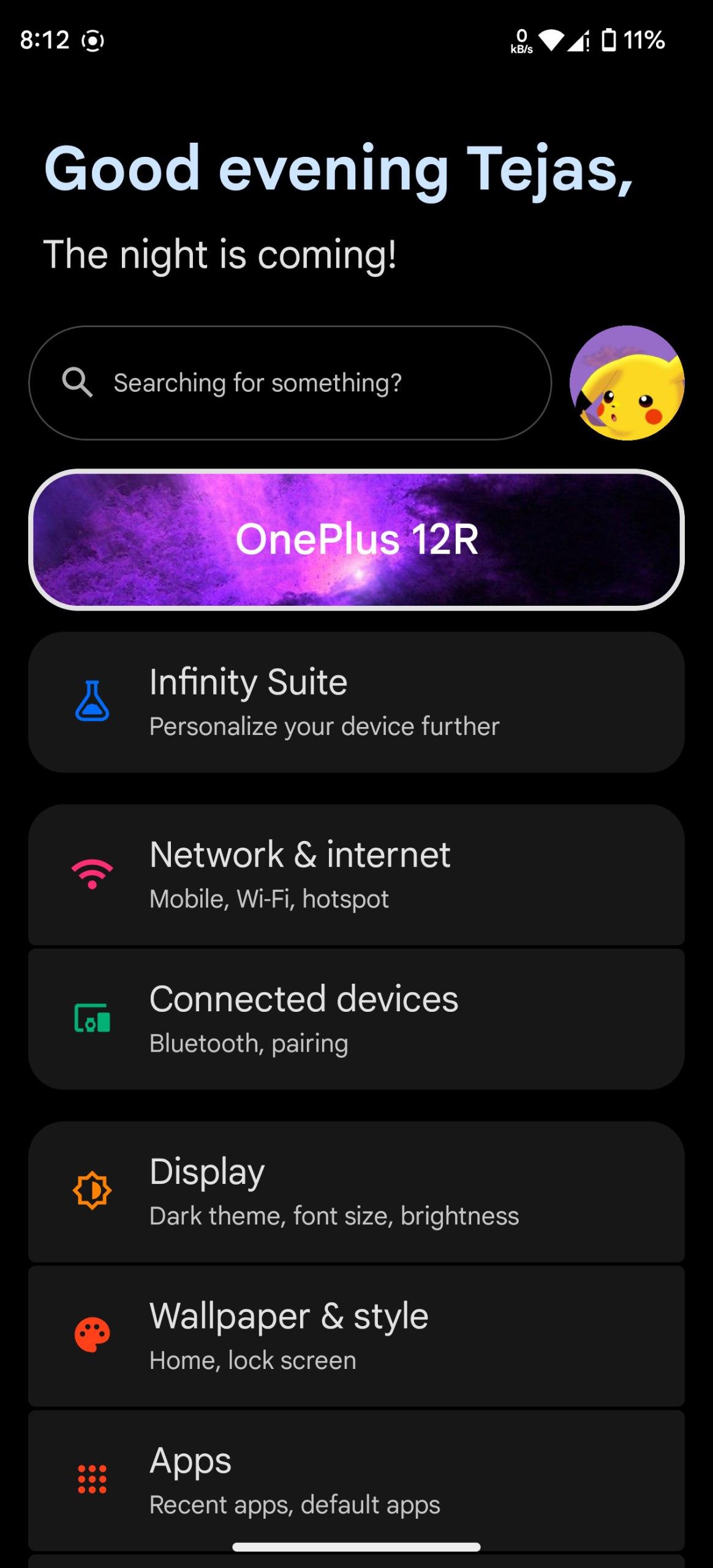
Task: Open Connected devices settings
Action: point(356,1019)
